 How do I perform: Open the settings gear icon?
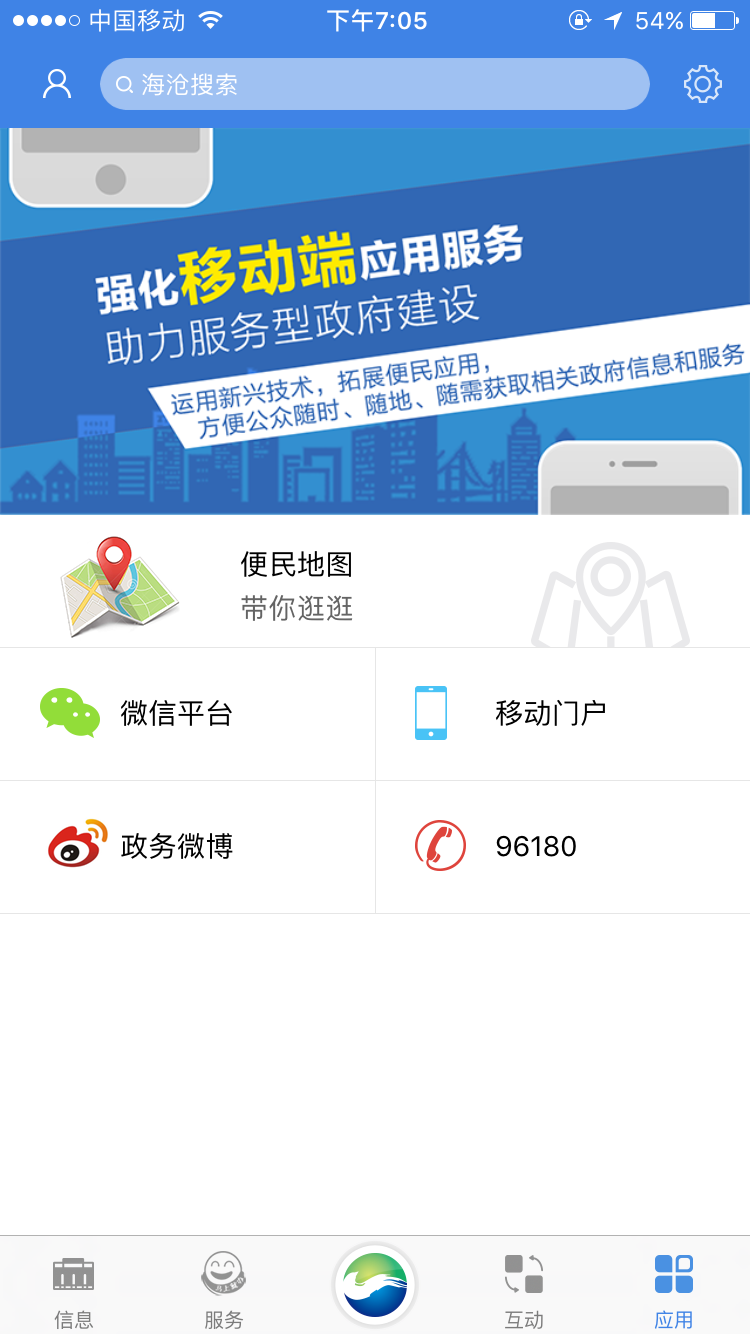(x=702, y=84)
